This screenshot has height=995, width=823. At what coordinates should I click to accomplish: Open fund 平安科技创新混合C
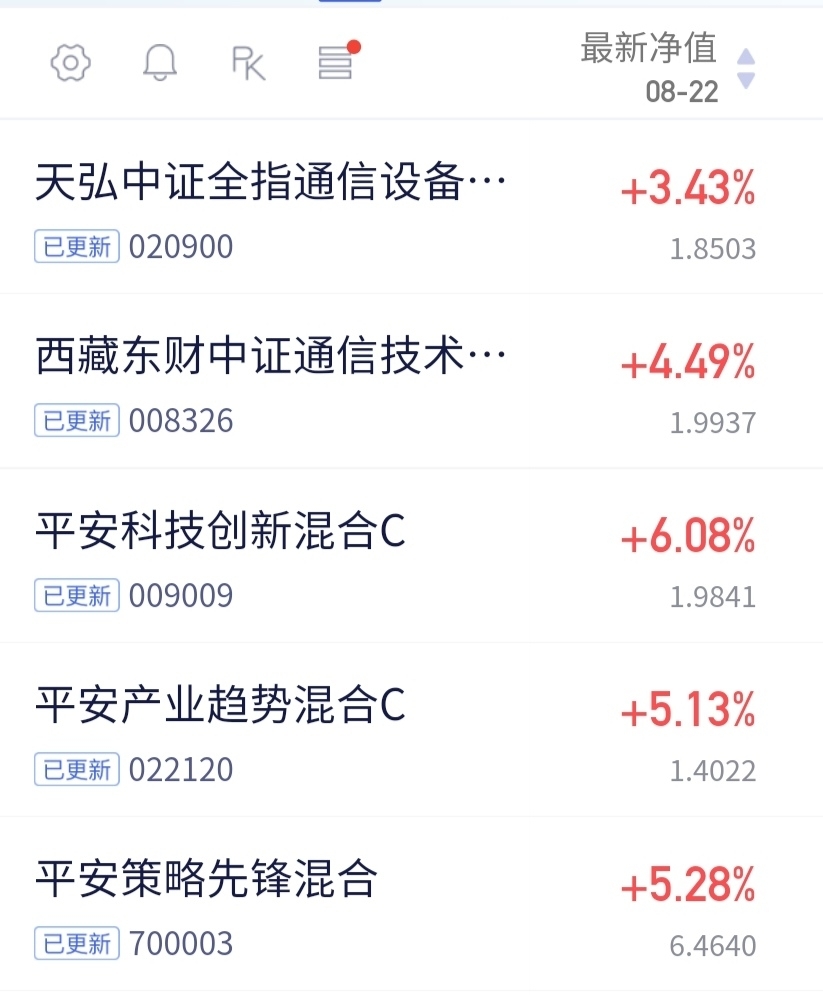(x=411, y=556)
